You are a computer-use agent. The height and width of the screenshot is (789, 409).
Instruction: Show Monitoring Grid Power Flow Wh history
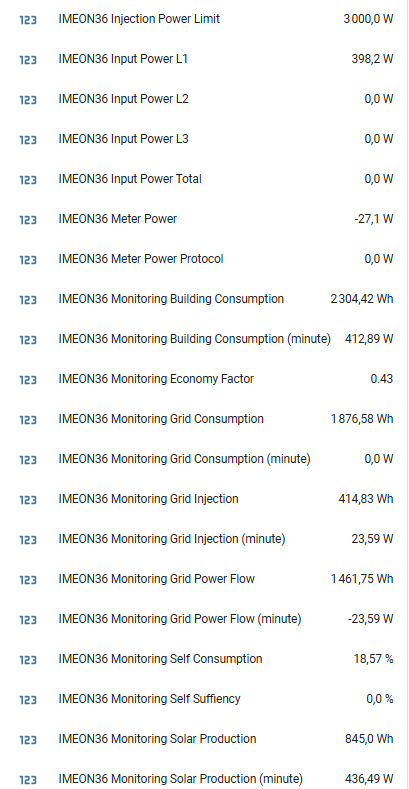(x=204, y=579)
